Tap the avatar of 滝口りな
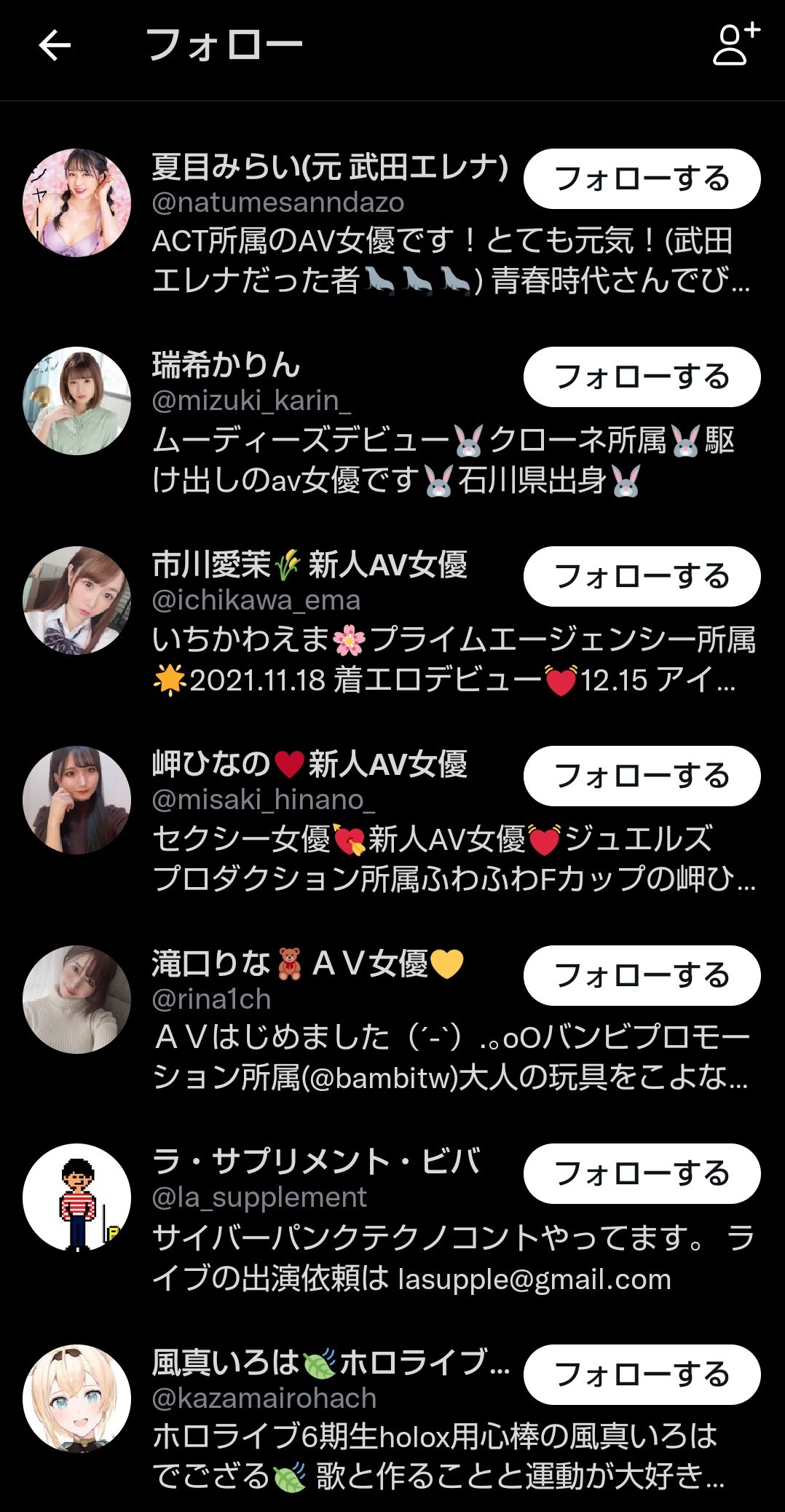The height and width of the screenshot is (1512, 785). pyautogui.click(x=77, y=999)
